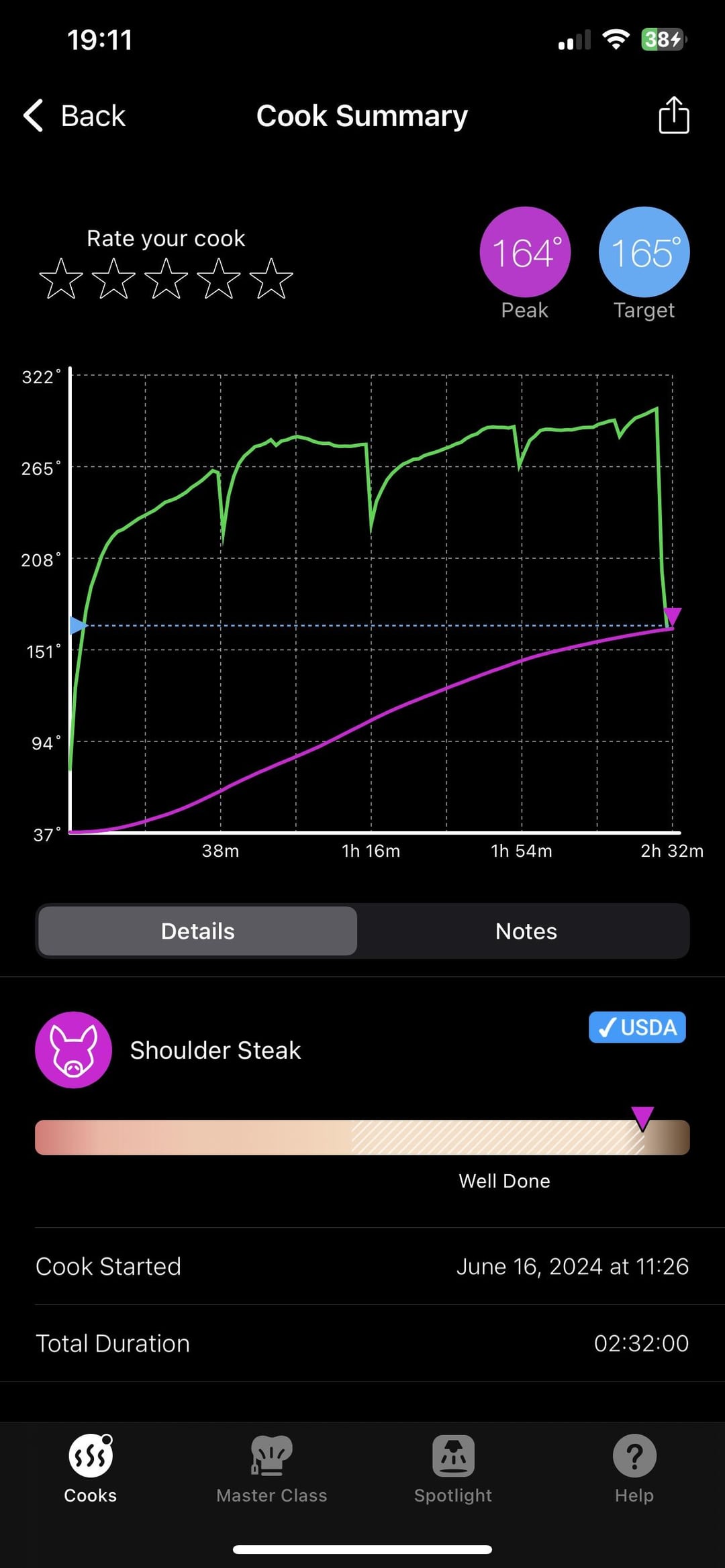725x1568 pixels.
Task: Go back from Cook Summary
Action: coord(75,116)
